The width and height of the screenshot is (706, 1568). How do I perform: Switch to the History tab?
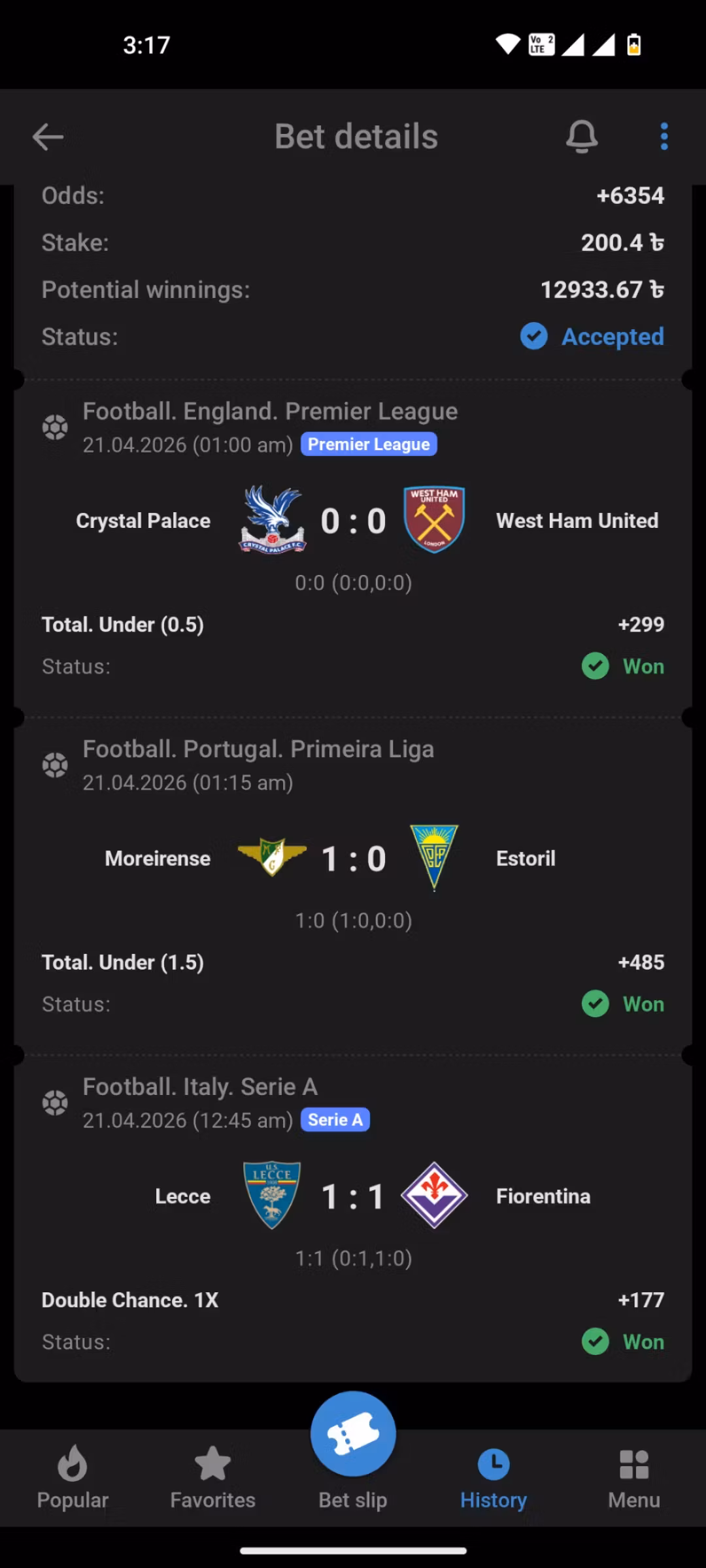[x=494, y=1478]
